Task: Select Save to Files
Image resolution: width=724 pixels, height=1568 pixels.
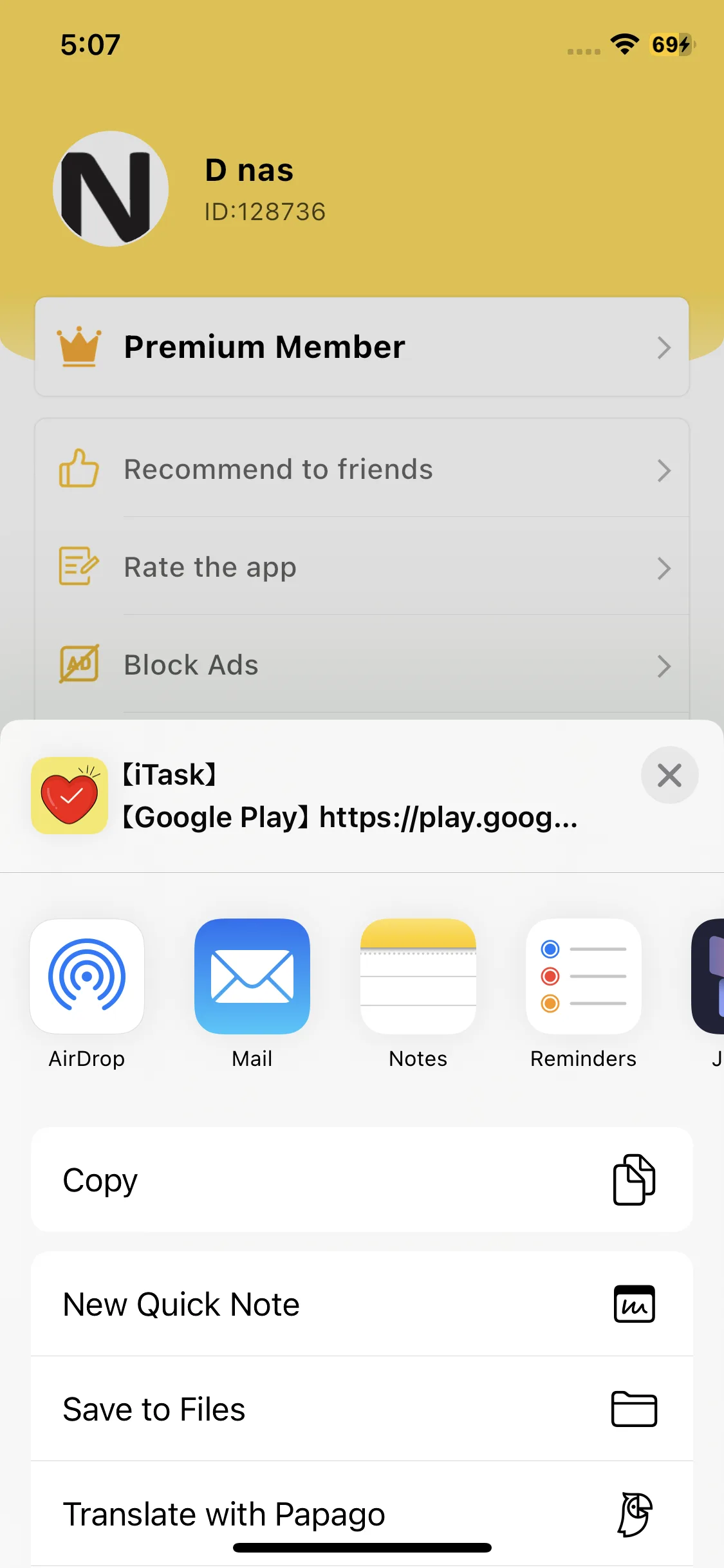Action: click(x=362, y=1409)
